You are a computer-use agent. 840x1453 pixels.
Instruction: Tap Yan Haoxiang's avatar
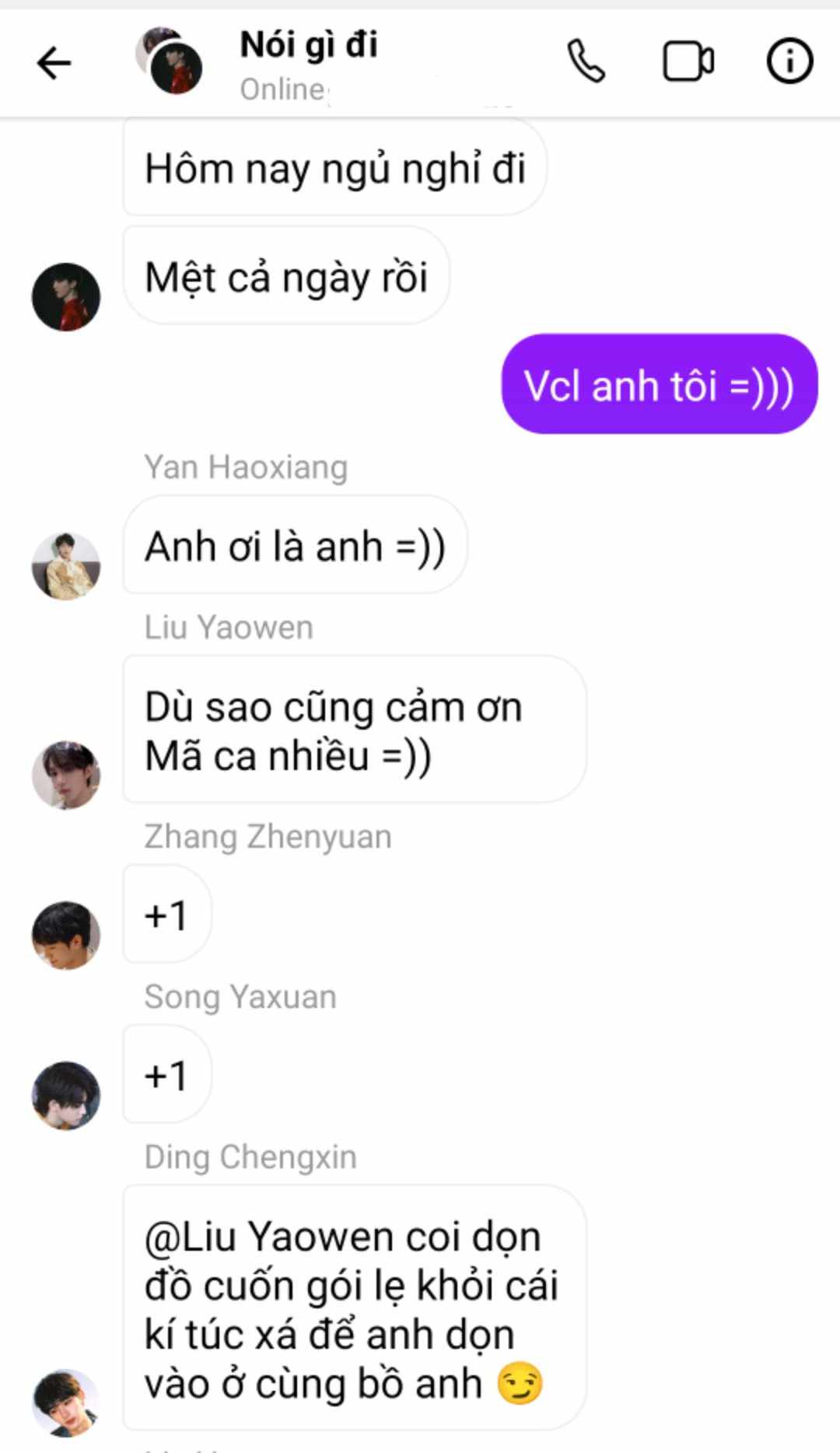[x=66, y=566]
